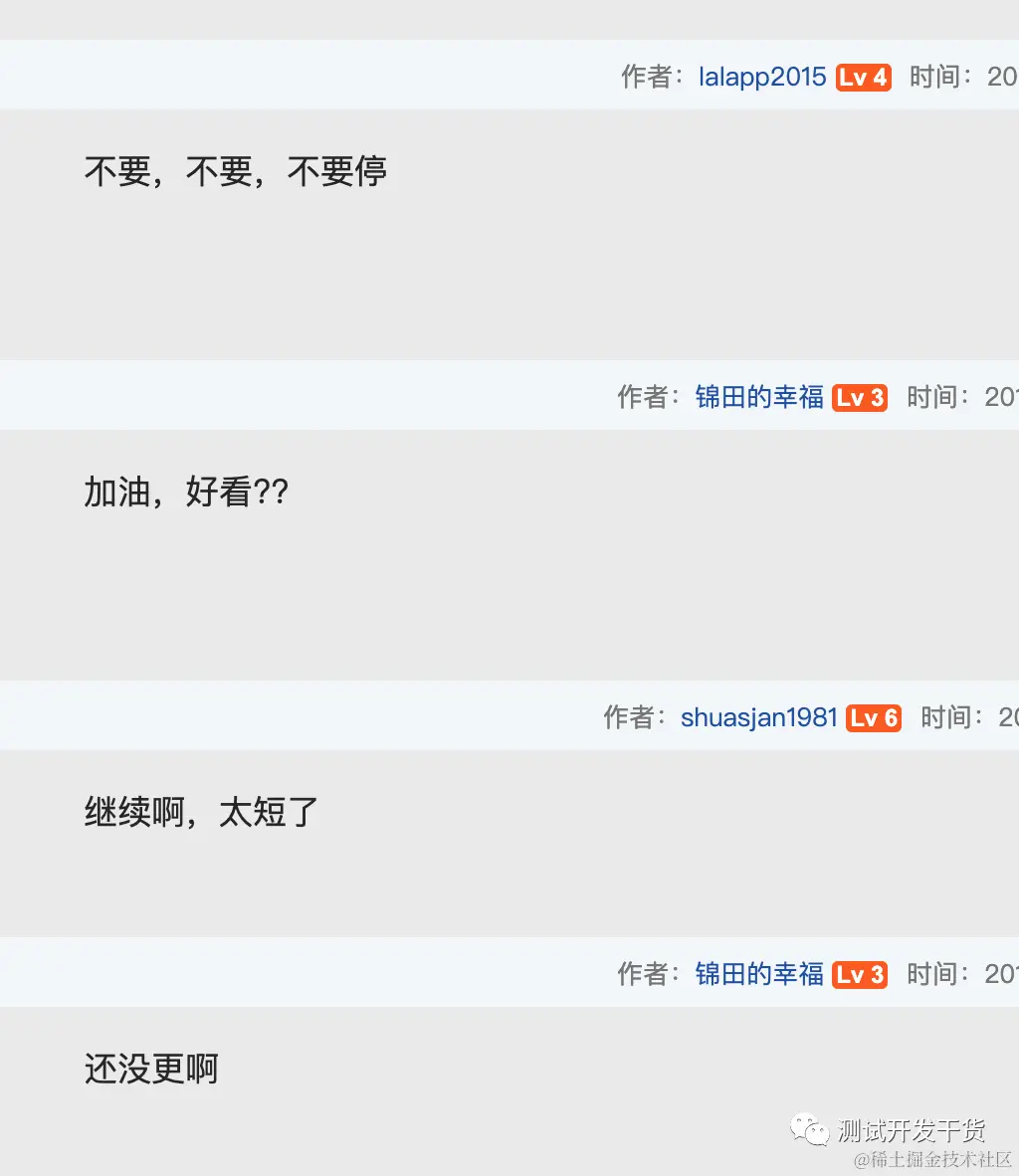The height and width of the screenshot is (1176, 1019).
Task: Open 锦田的幸福 profile above the 还没更啊 comment
Action: tap(759, 974)
